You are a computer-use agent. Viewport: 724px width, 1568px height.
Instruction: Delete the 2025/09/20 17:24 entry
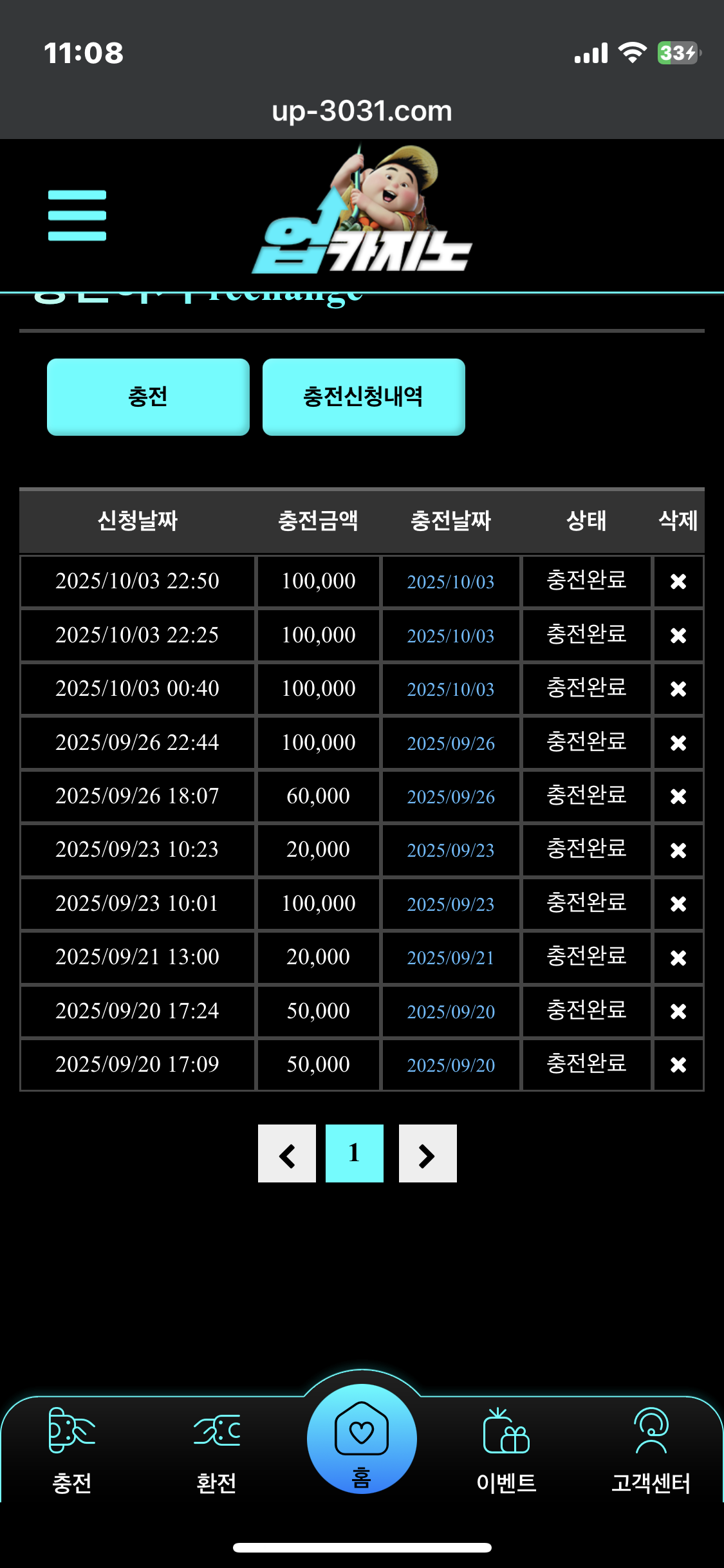(x=678, y=1012)
